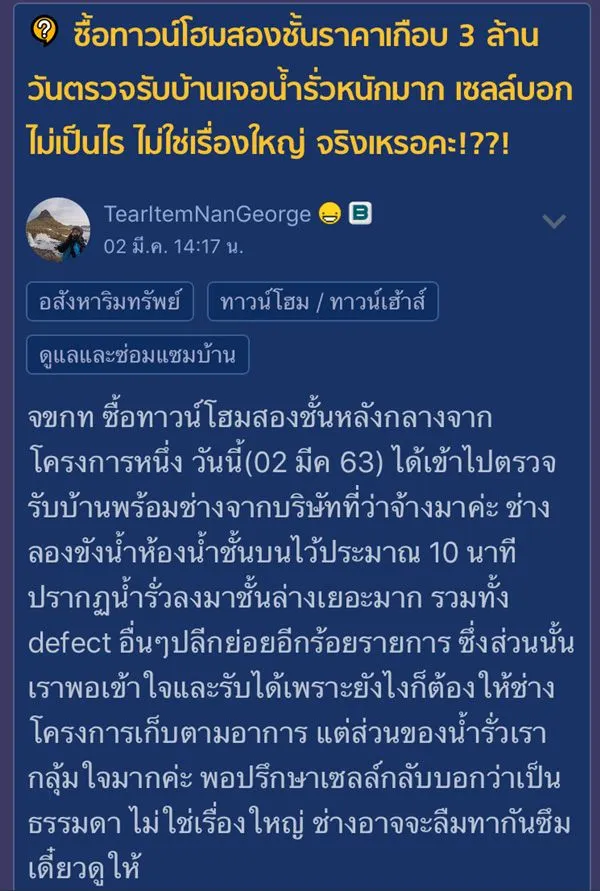Select the อสังหาริมทรัพย์ tag
Image resolution: width=600 pixels, height=891 pixels.
tap(110, 303)
